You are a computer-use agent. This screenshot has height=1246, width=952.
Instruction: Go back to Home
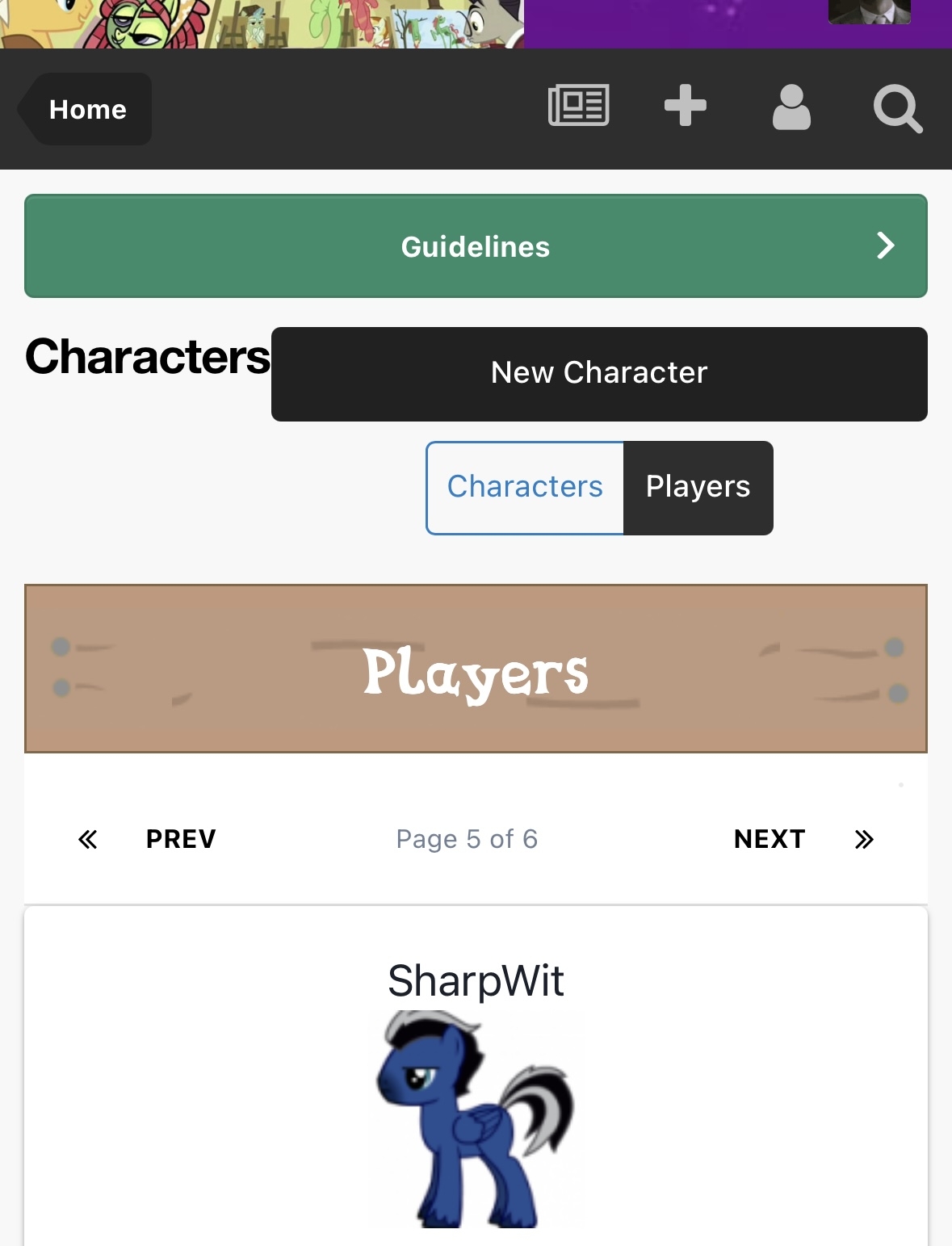click(87, 110)
